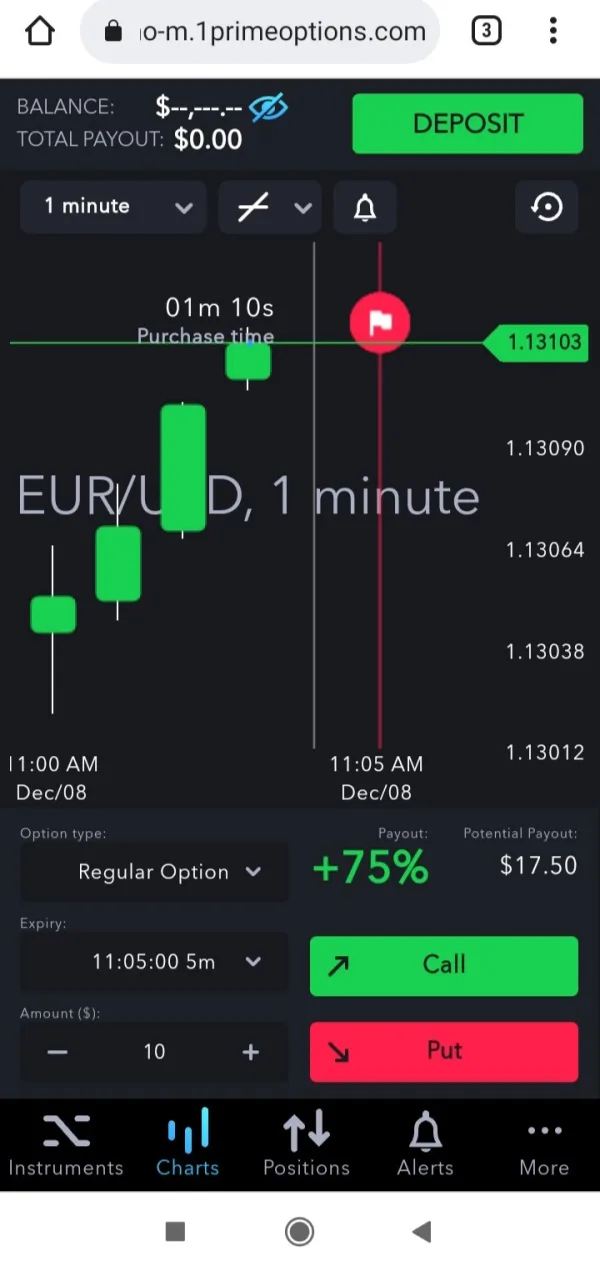Switch to the Positions tab

(306, 1147)
